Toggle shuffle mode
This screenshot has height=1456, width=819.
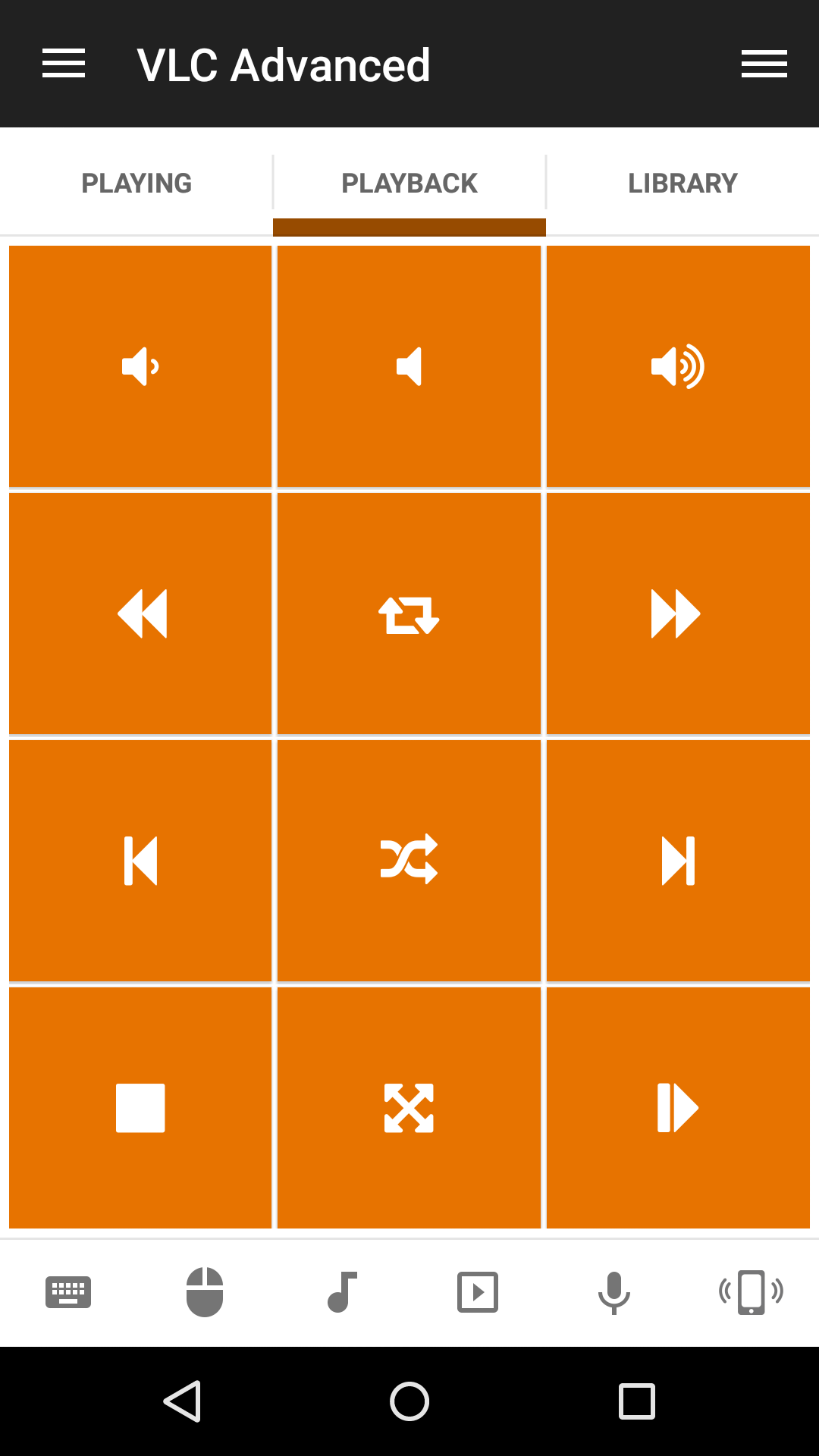tap(409, 861)
